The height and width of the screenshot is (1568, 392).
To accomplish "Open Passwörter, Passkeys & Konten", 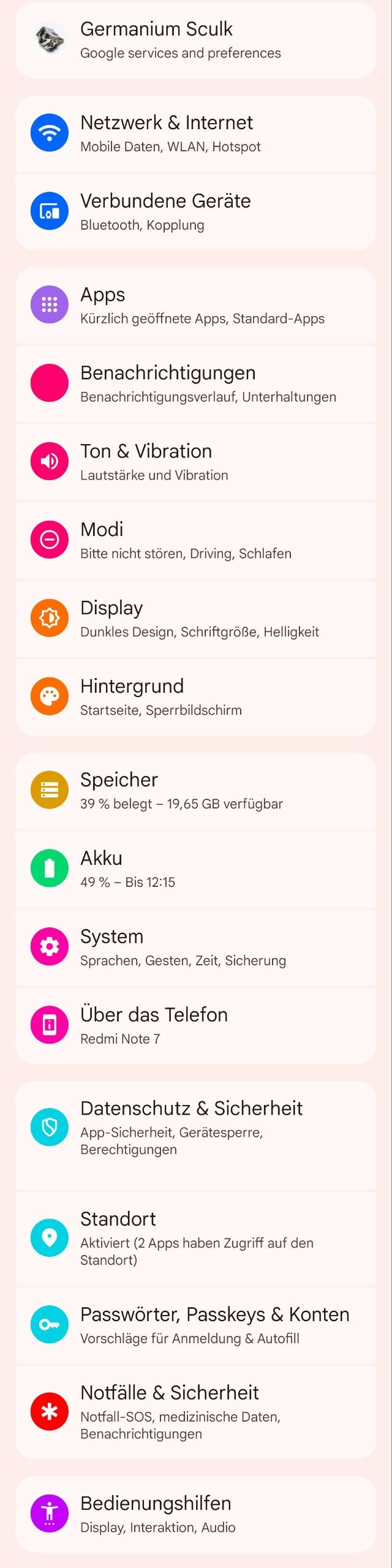I will point(195,1325).
